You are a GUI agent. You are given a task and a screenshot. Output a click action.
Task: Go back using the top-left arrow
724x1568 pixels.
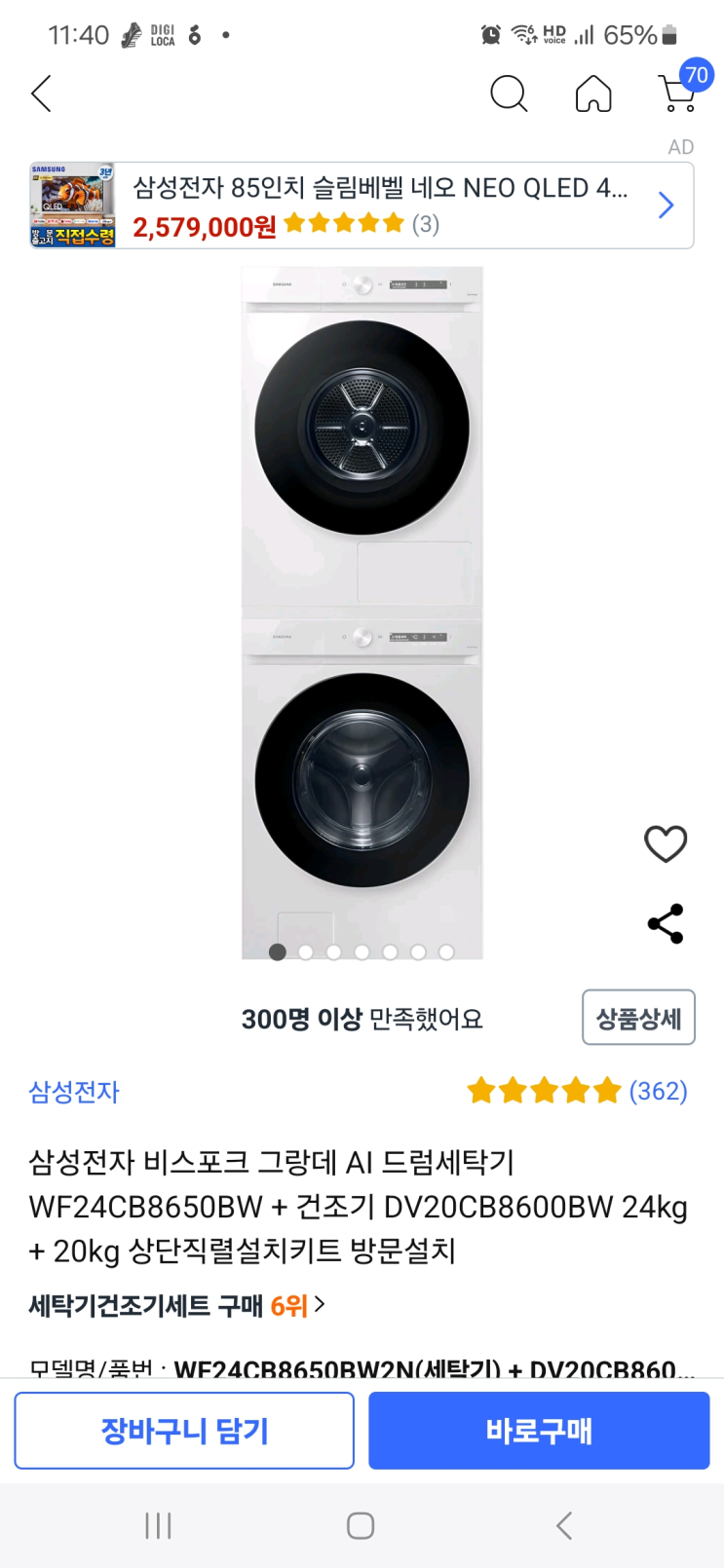pyautogui.click(x=41, y=94)
